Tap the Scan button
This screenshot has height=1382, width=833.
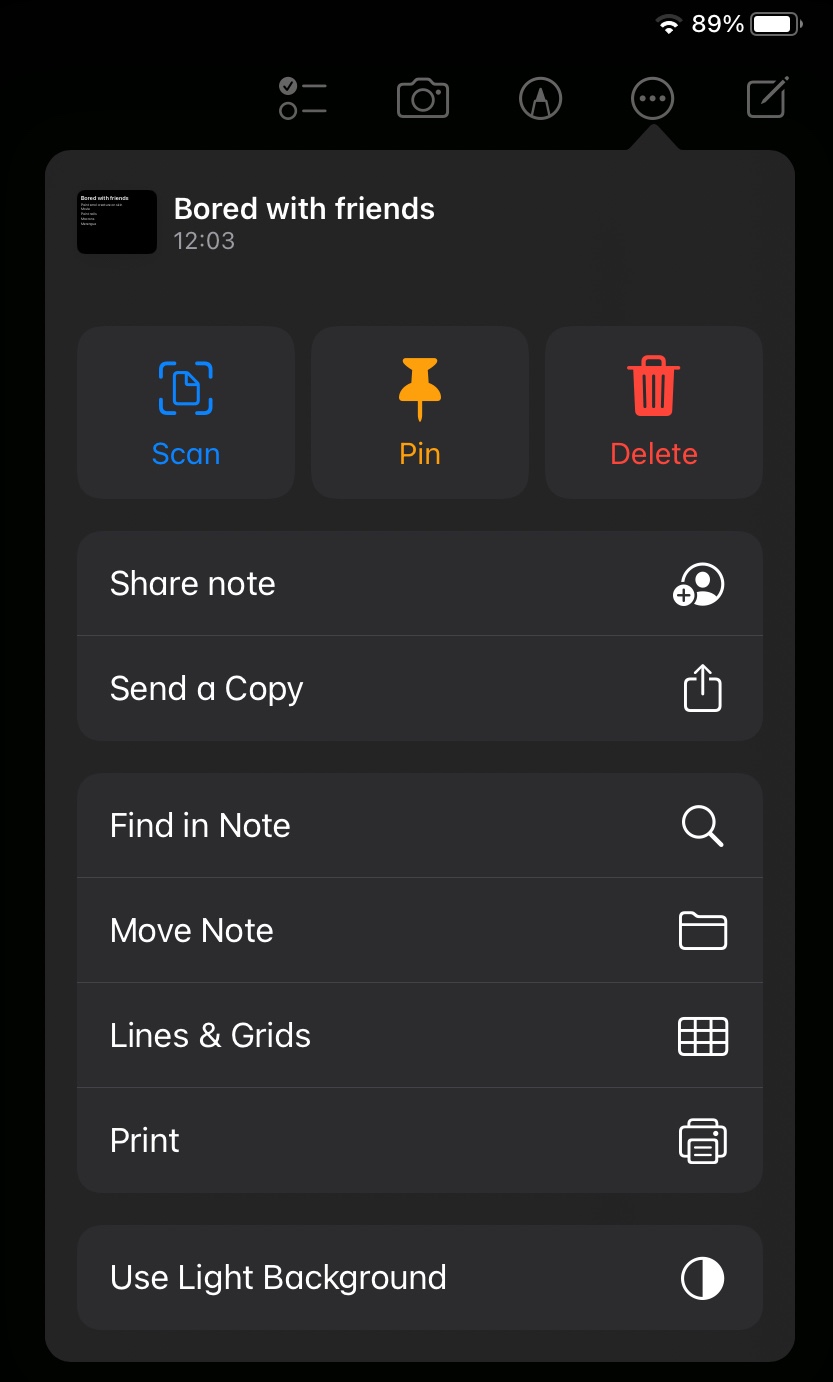[186, 412]
